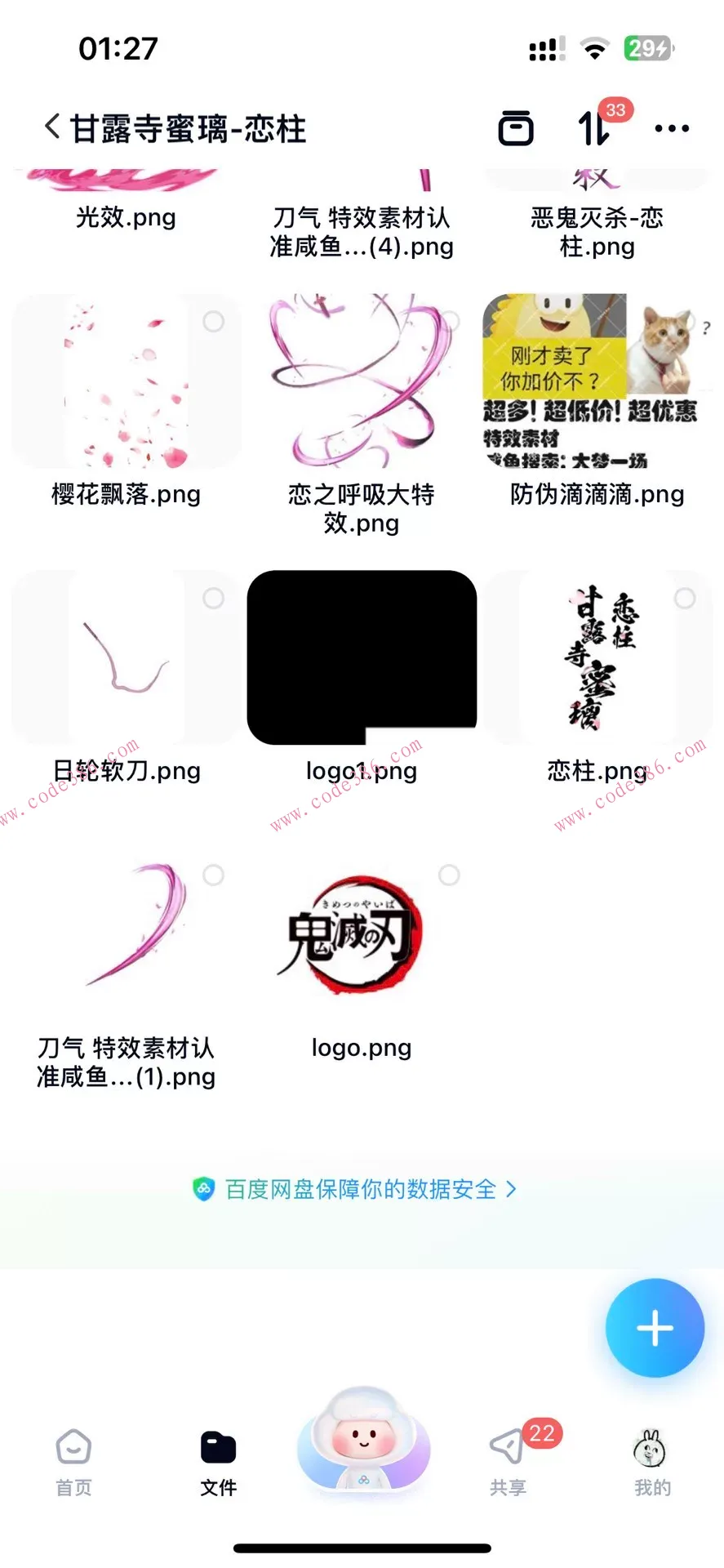The width and height of the screenshot is (724, 1568).
Task: Select the checkbox on logo.png
Action: pos(448,875)
